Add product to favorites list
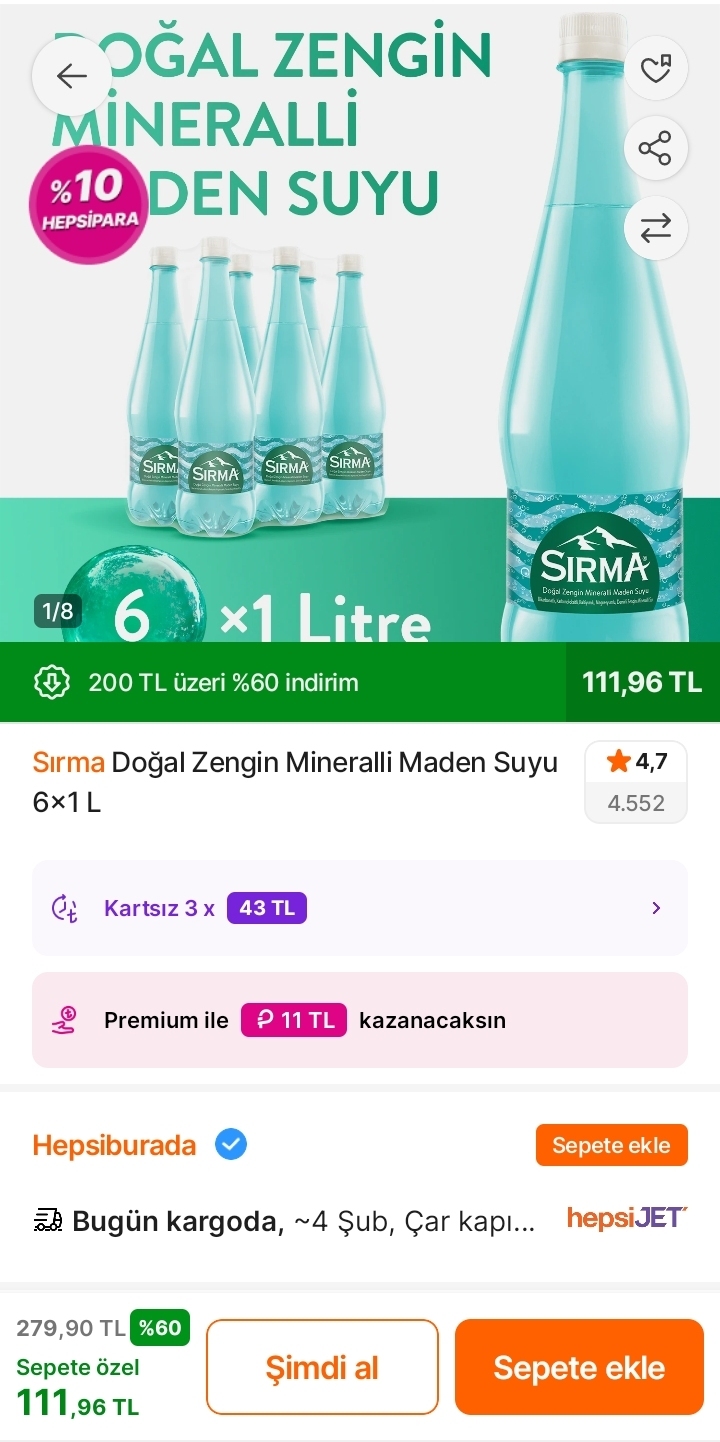This screenshot has height=1442, width=720. [655, 68]
